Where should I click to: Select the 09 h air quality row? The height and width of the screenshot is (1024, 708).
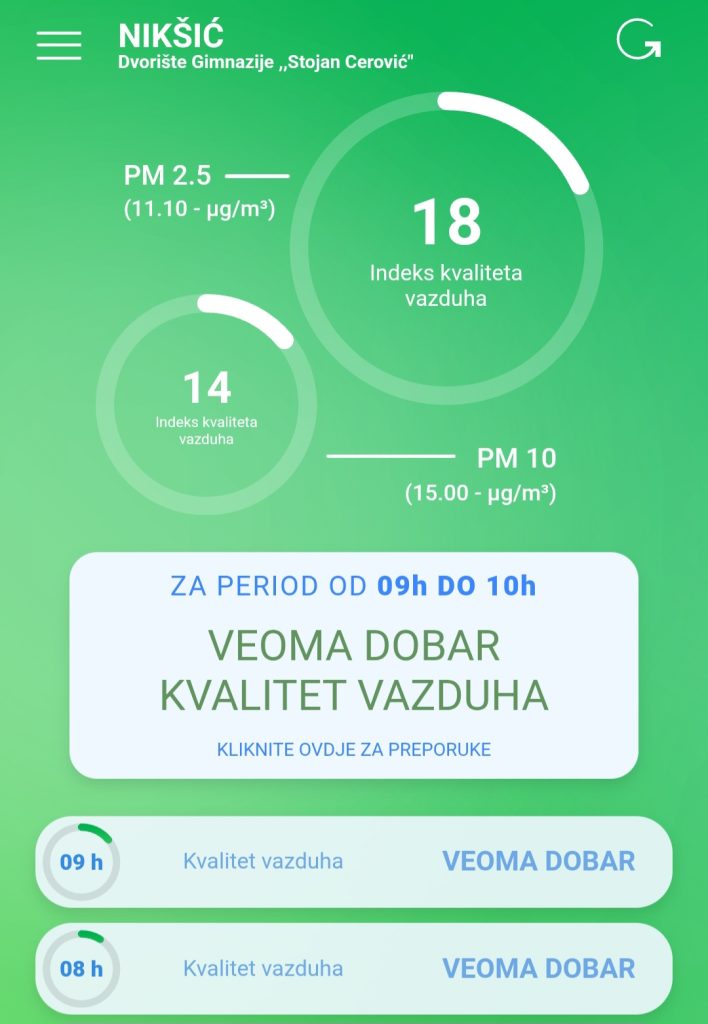pyautogui.click(x=353, y=861)
